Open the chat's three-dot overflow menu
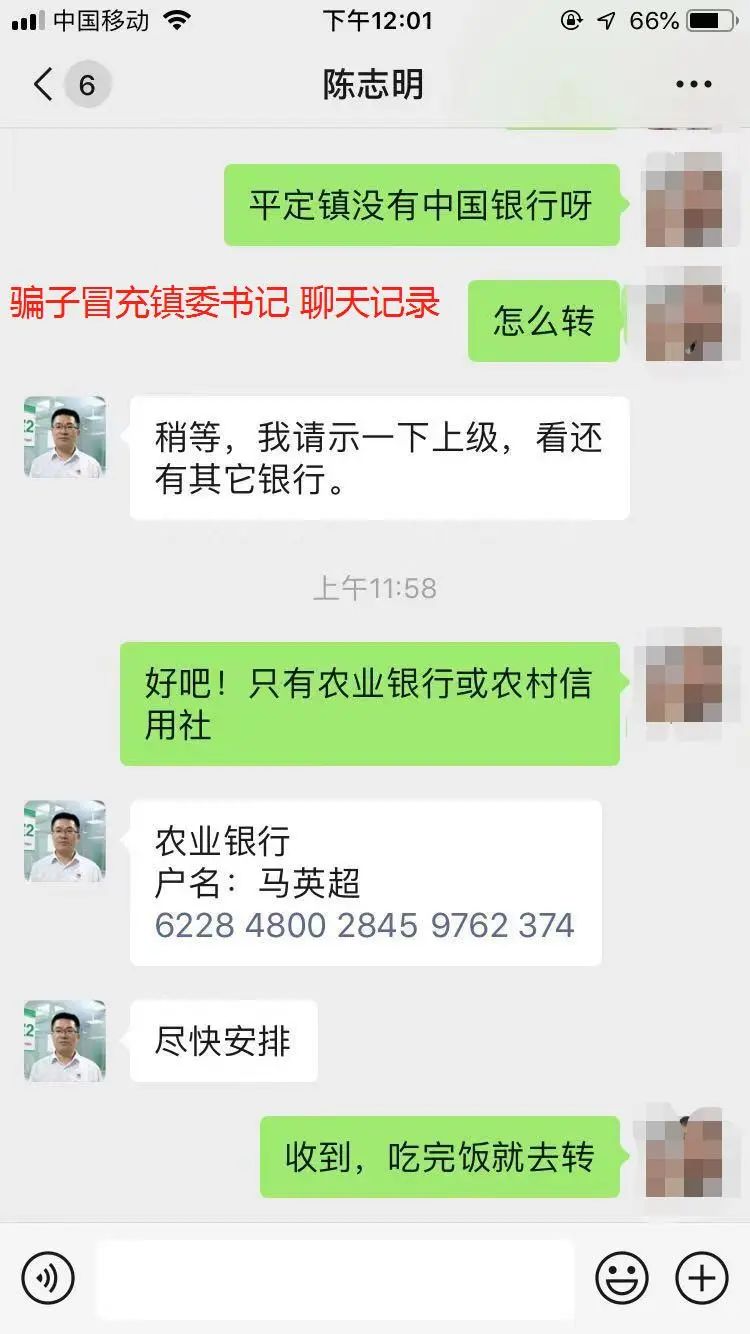The width and height of the screenshot is (750, 1334). (x=693, y=85)
